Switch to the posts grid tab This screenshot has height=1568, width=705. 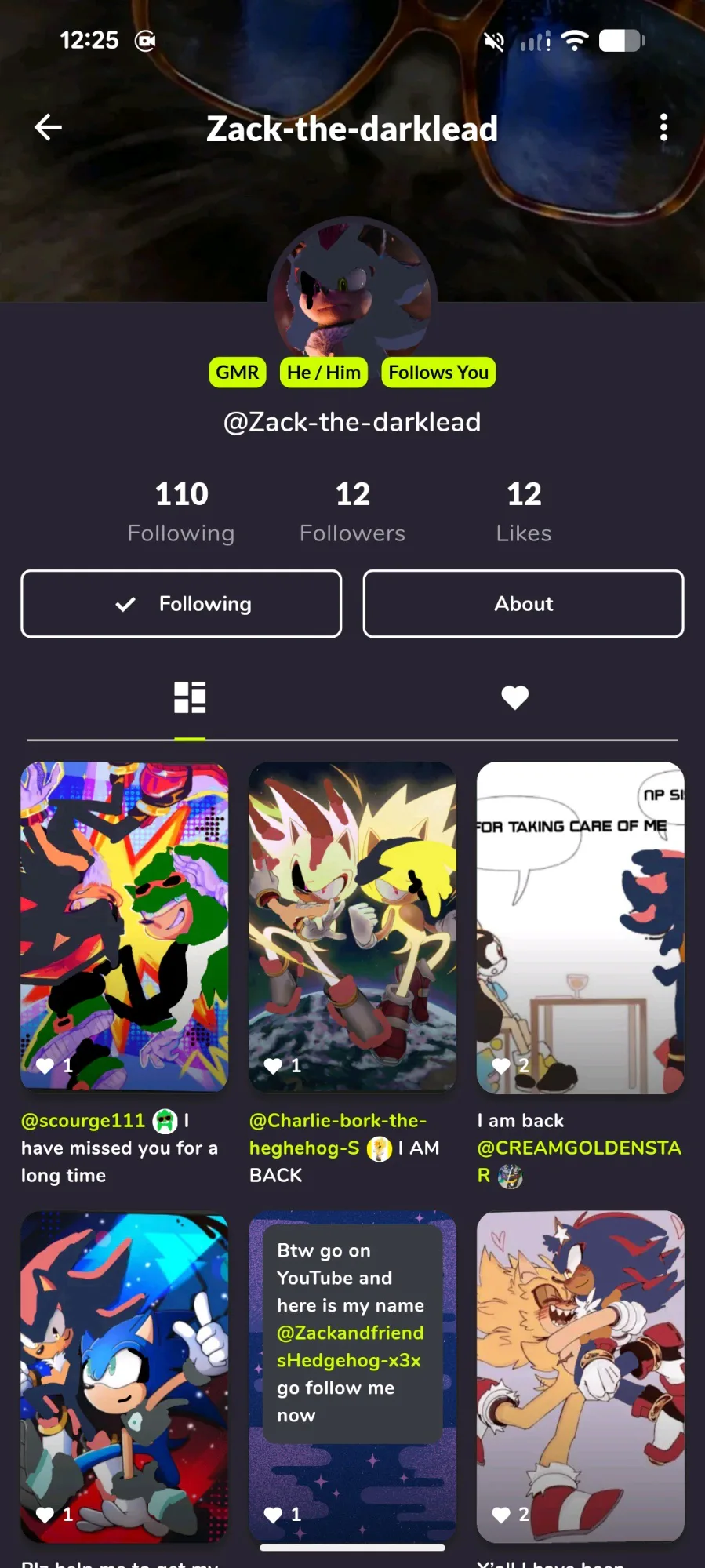click(190, 697)
